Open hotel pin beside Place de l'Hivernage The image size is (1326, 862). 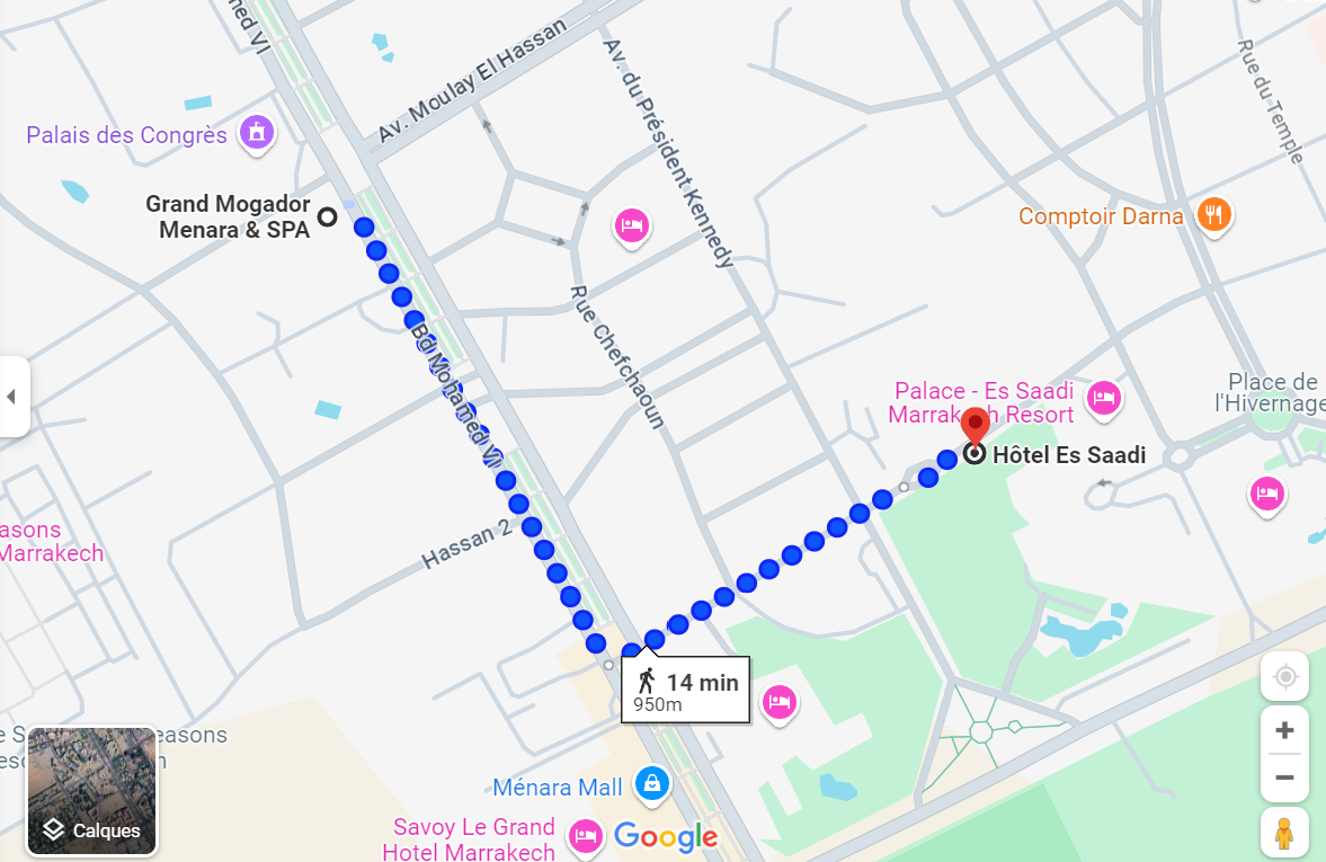tap(1266, 493)
